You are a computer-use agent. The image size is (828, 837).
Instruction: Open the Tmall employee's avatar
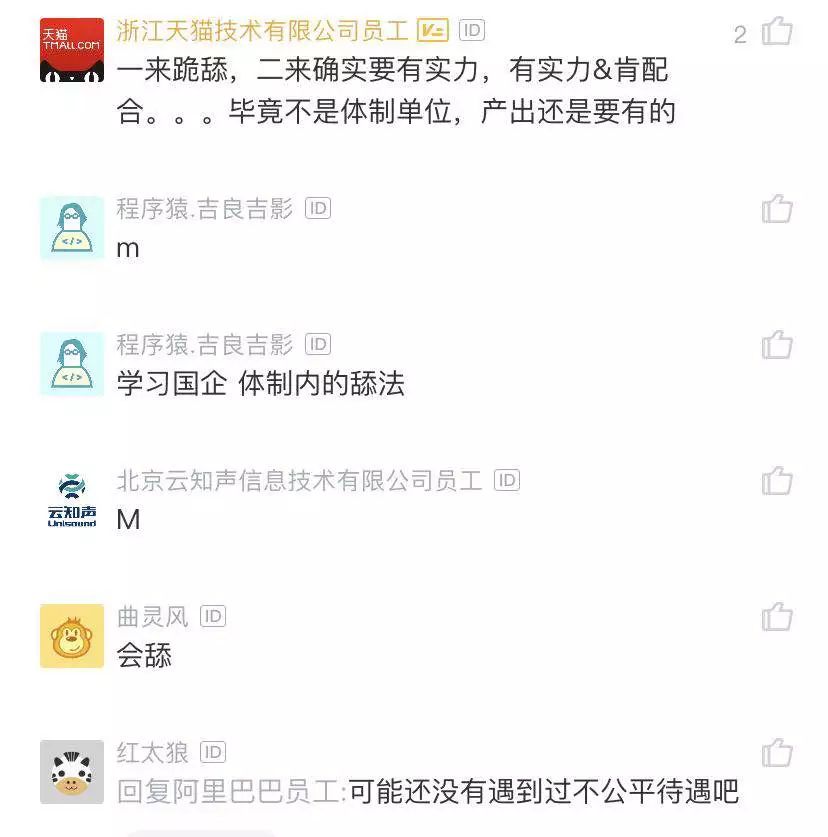(x=72, y=49)
